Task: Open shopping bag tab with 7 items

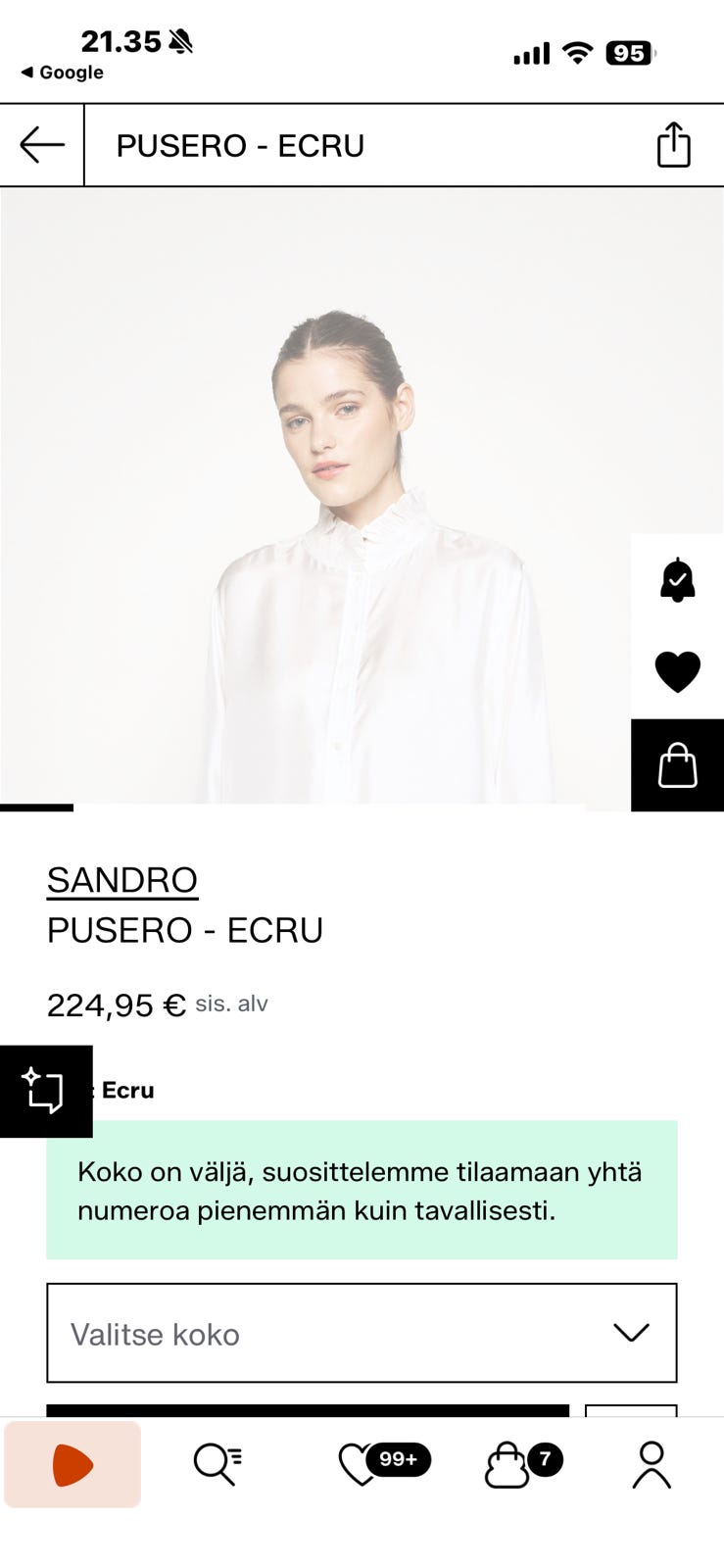Action: click(x=507, y=1464)
